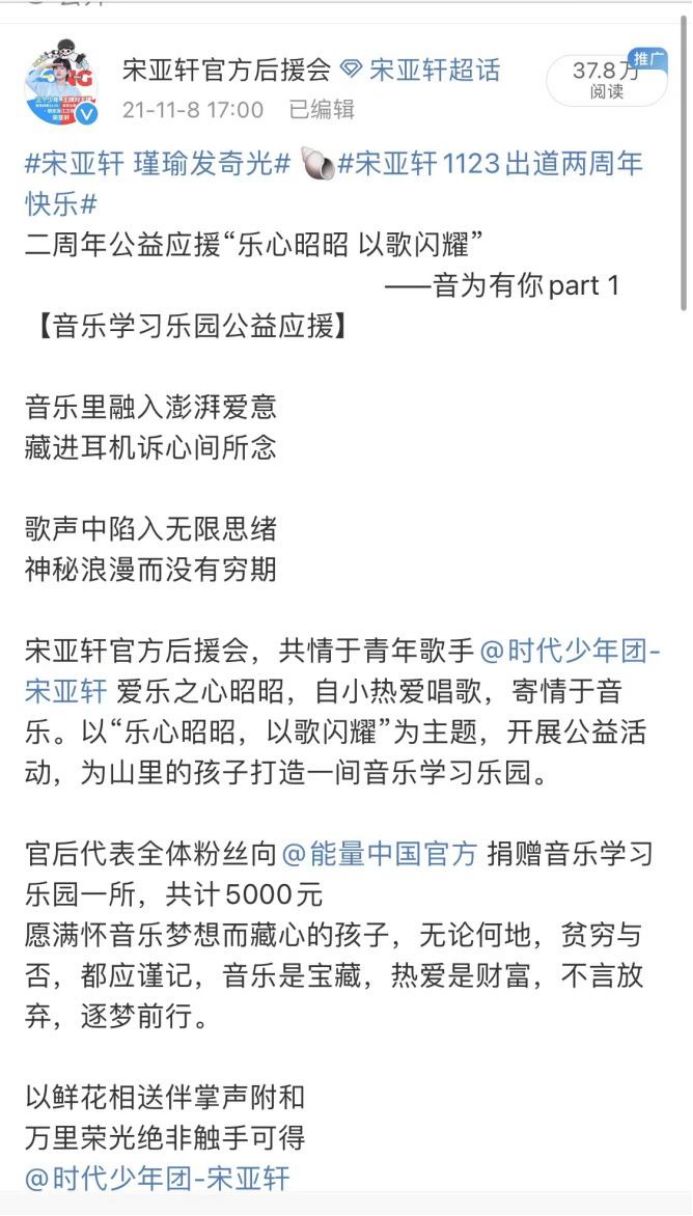Open hashtag #宋亚轩 瑾瑜发奇光#
Image resolution: width=693 pixels, height=1216 pixels.
pyautogui.click(x=158, y=163)
